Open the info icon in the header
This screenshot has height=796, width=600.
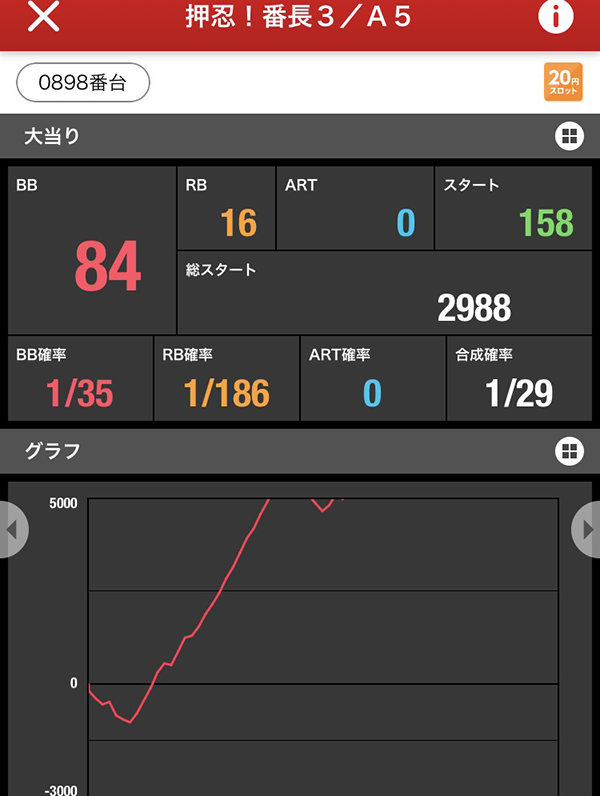coord(555,17)
